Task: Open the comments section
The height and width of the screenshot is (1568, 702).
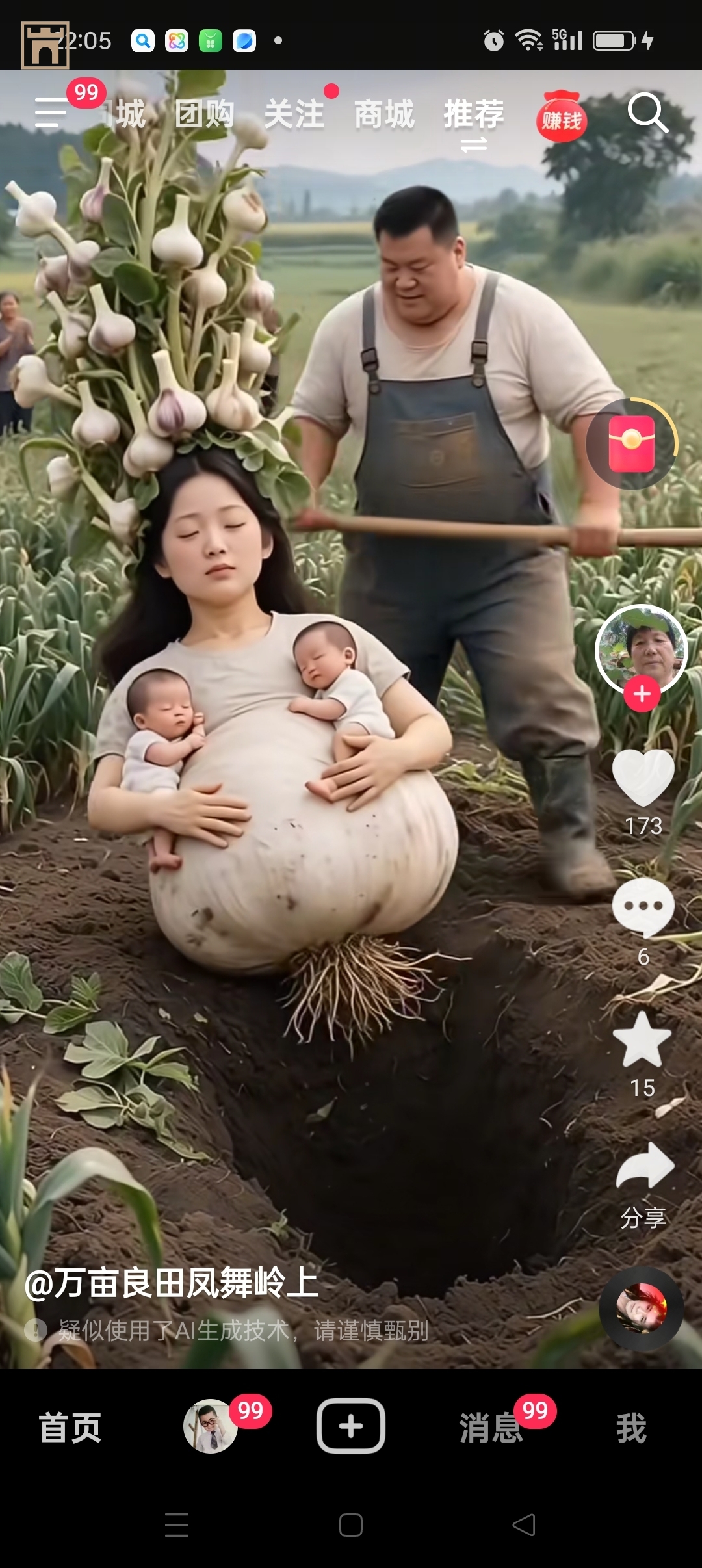Action: pyautogui.click(x=643, y=908)
